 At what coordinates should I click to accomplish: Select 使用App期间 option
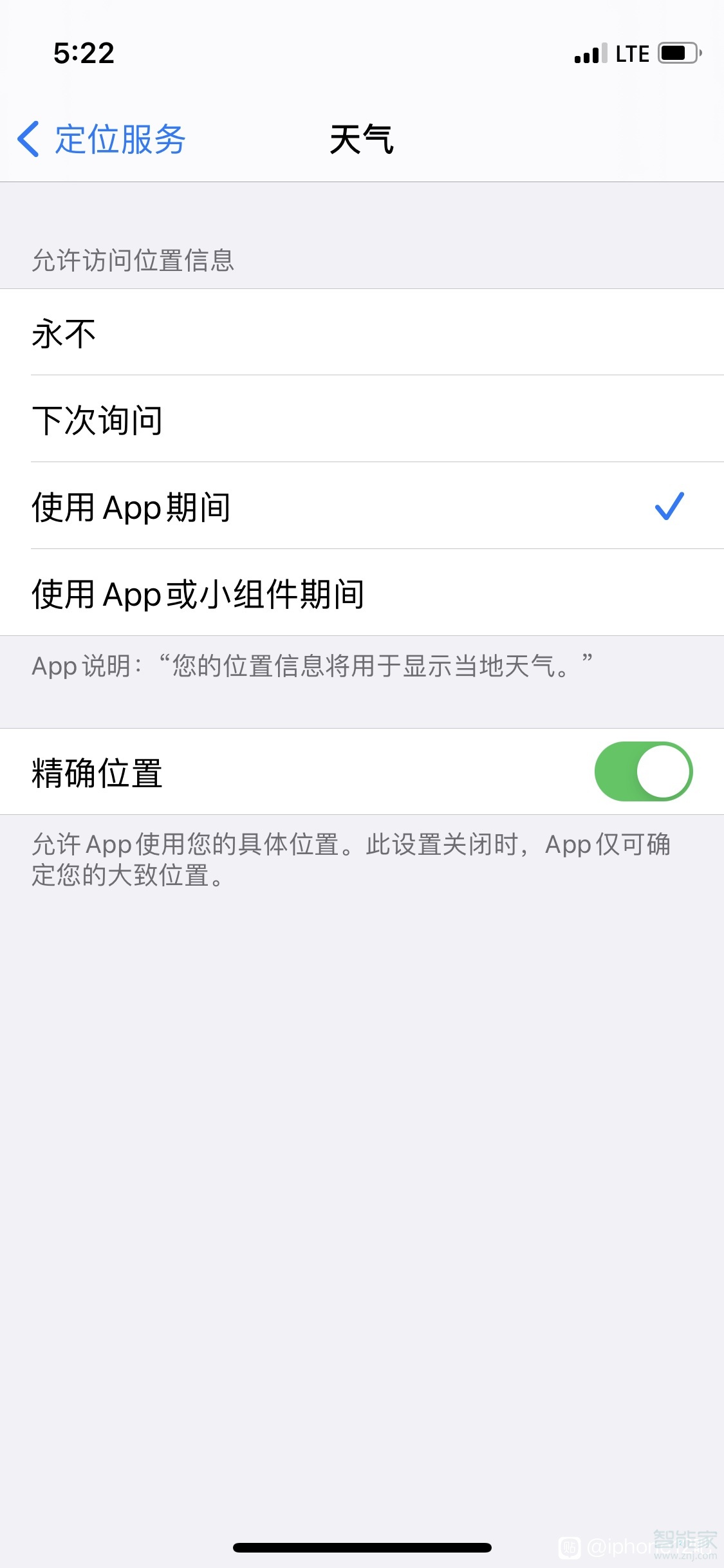tap(362, 507)
